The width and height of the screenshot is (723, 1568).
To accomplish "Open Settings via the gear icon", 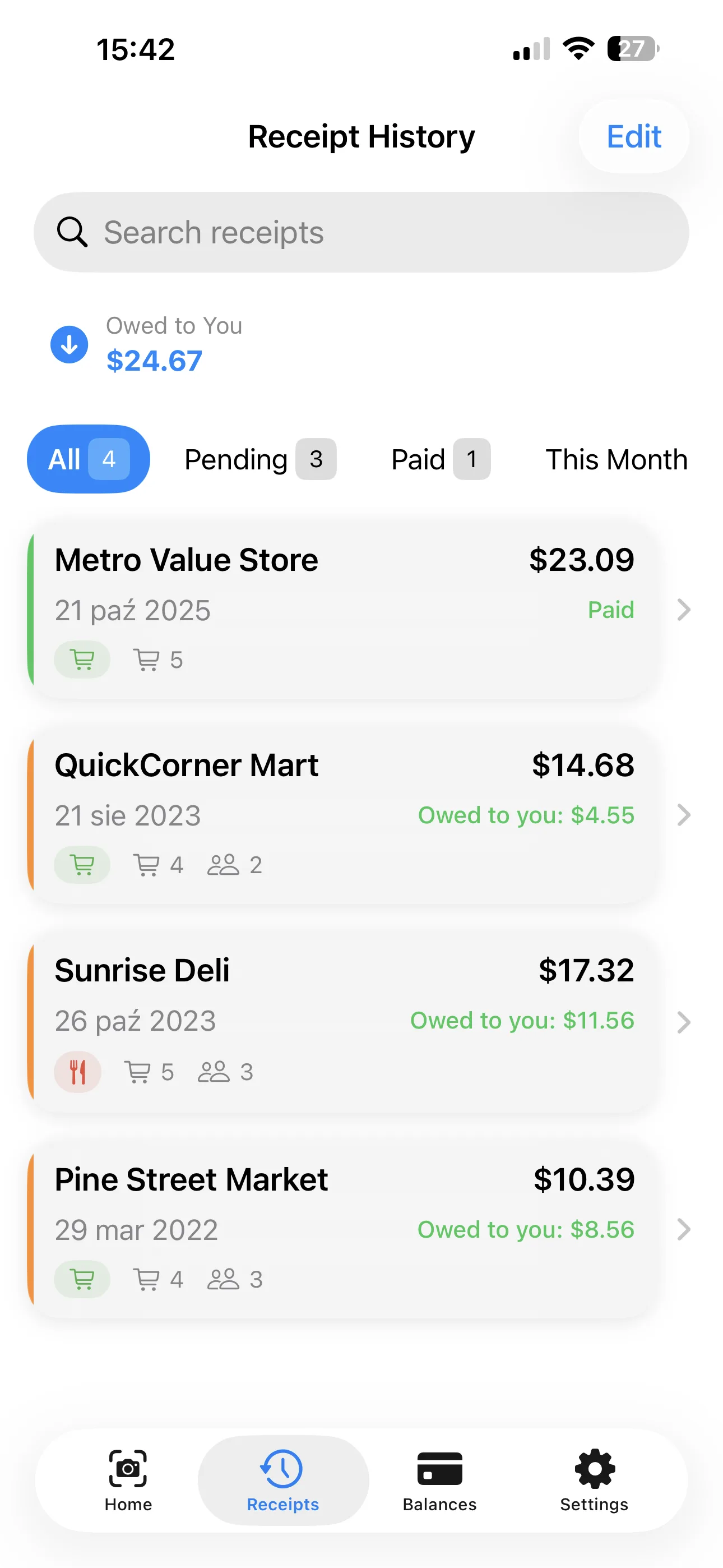I will click(x=594, y=1469).
